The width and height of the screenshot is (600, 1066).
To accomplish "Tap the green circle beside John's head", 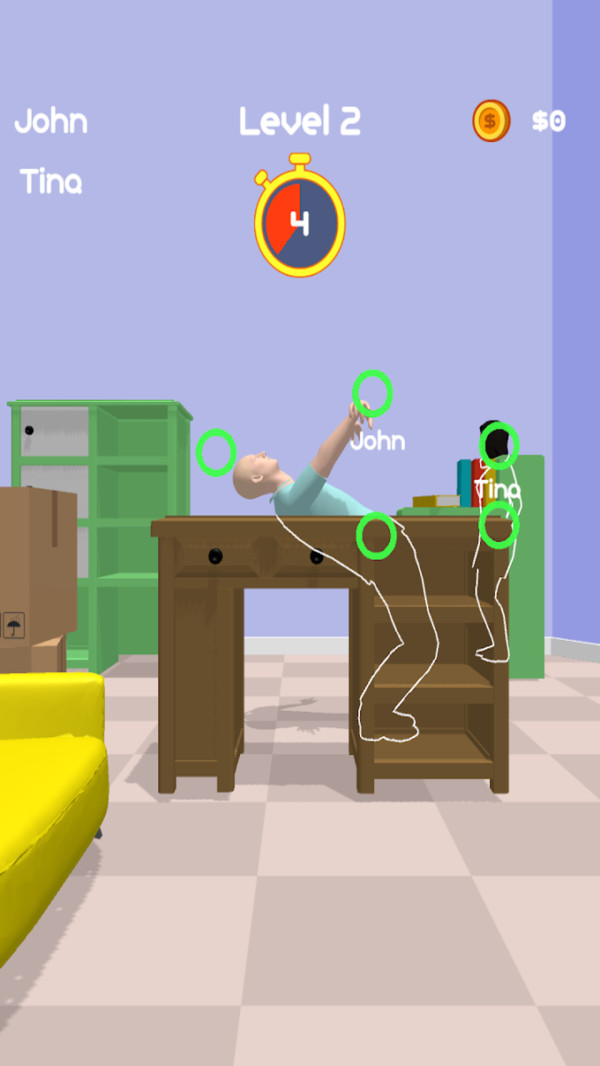I will pyautogui.click(x=216, y=453).
